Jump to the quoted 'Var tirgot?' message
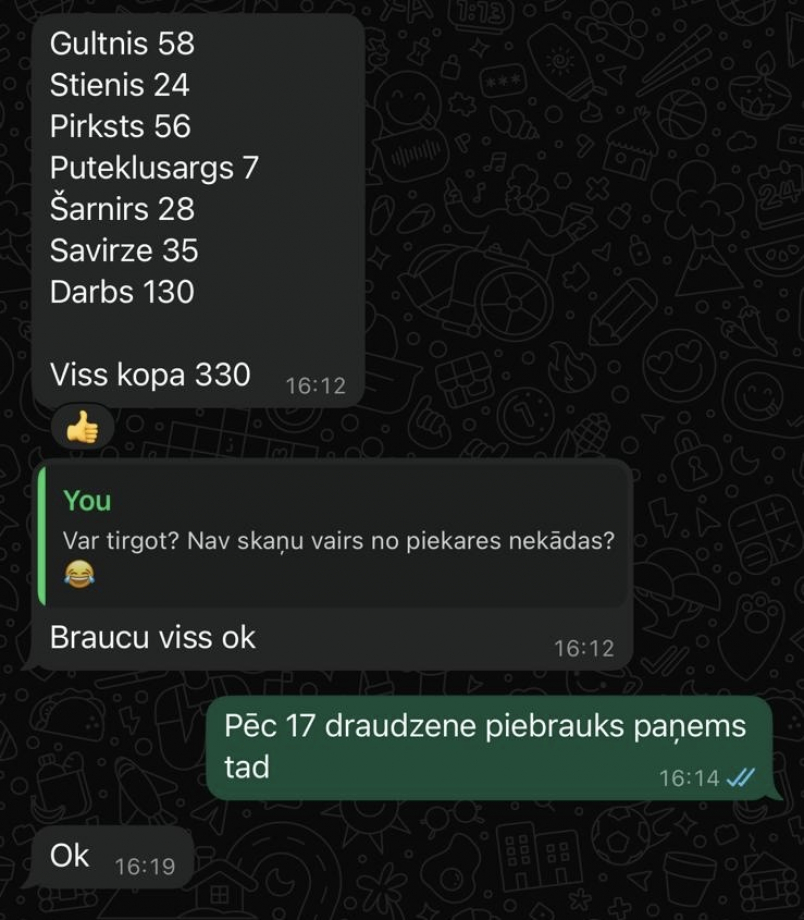 pos(335,535)
